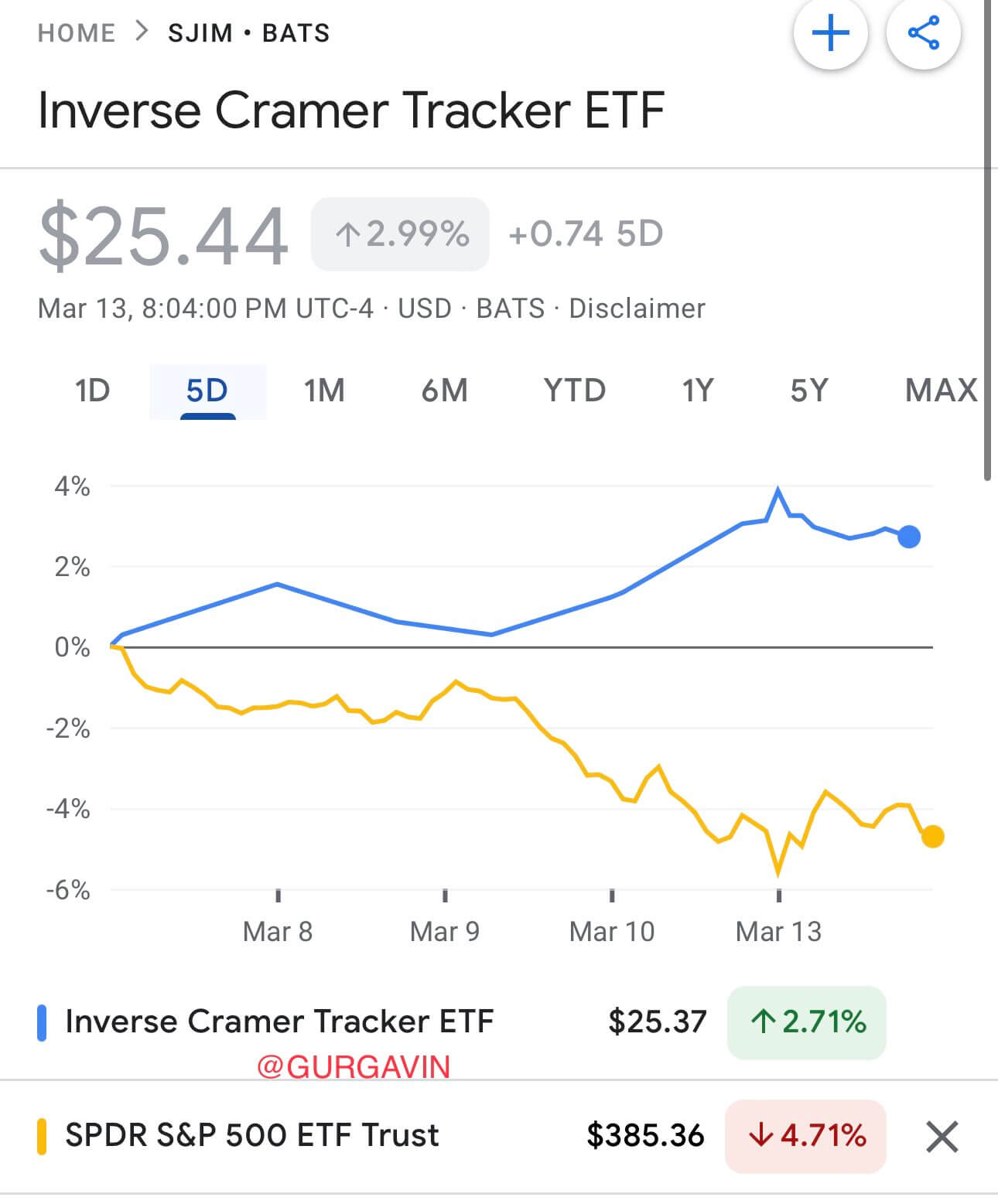
Task: Switch to the 1D time range
Action: (91, 391)
